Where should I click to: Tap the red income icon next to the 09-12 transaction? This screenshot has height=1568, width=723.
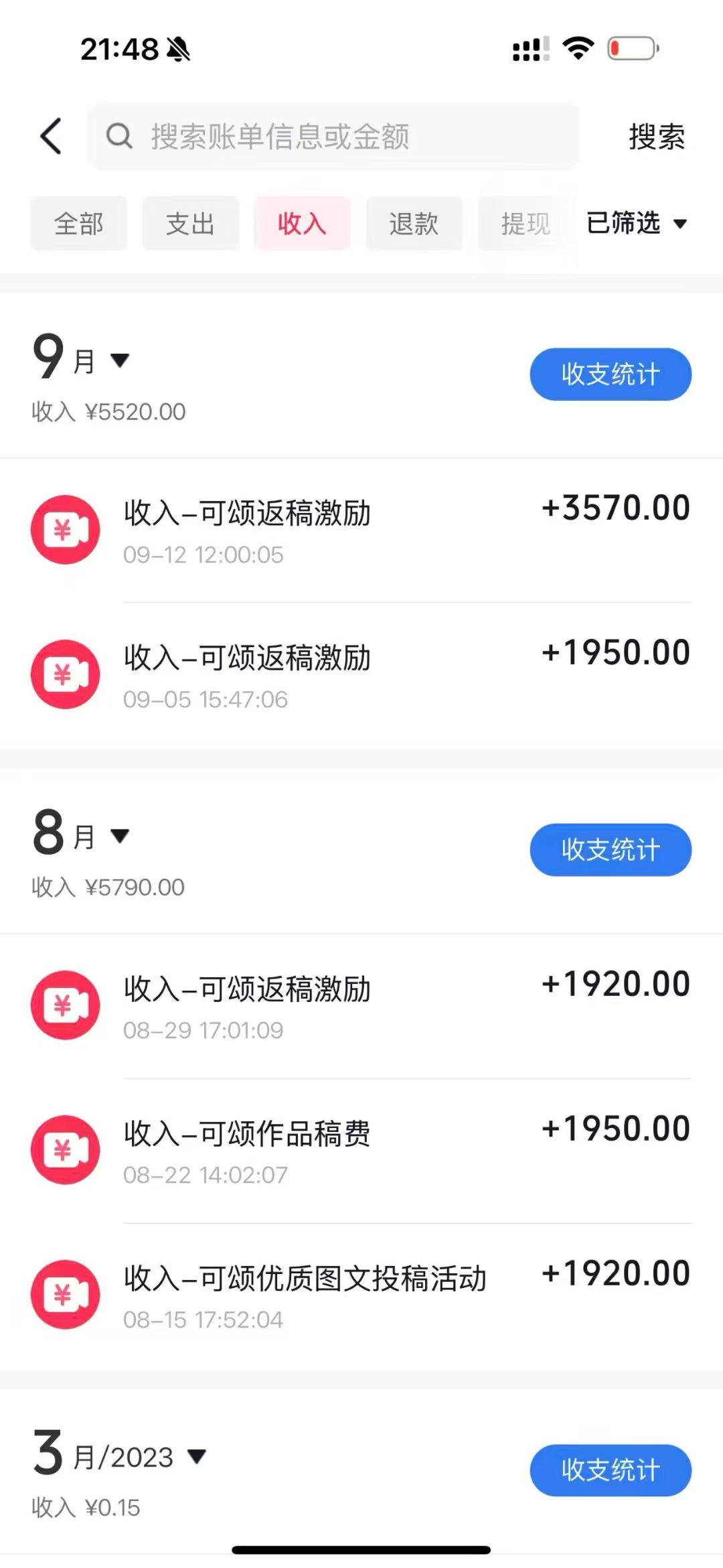pos(64,530)
